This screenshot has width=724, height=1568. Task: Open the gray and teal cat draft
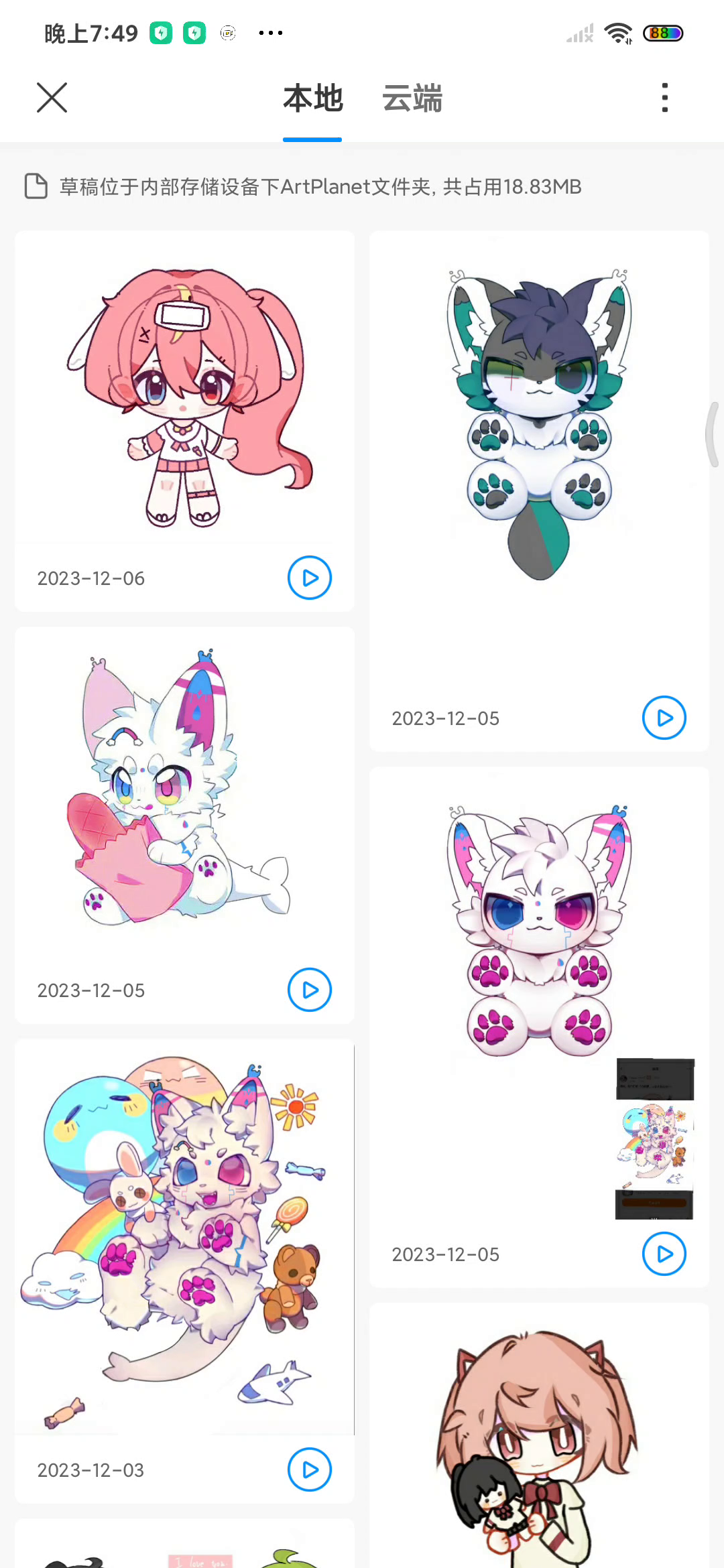[x=539, y=429]
